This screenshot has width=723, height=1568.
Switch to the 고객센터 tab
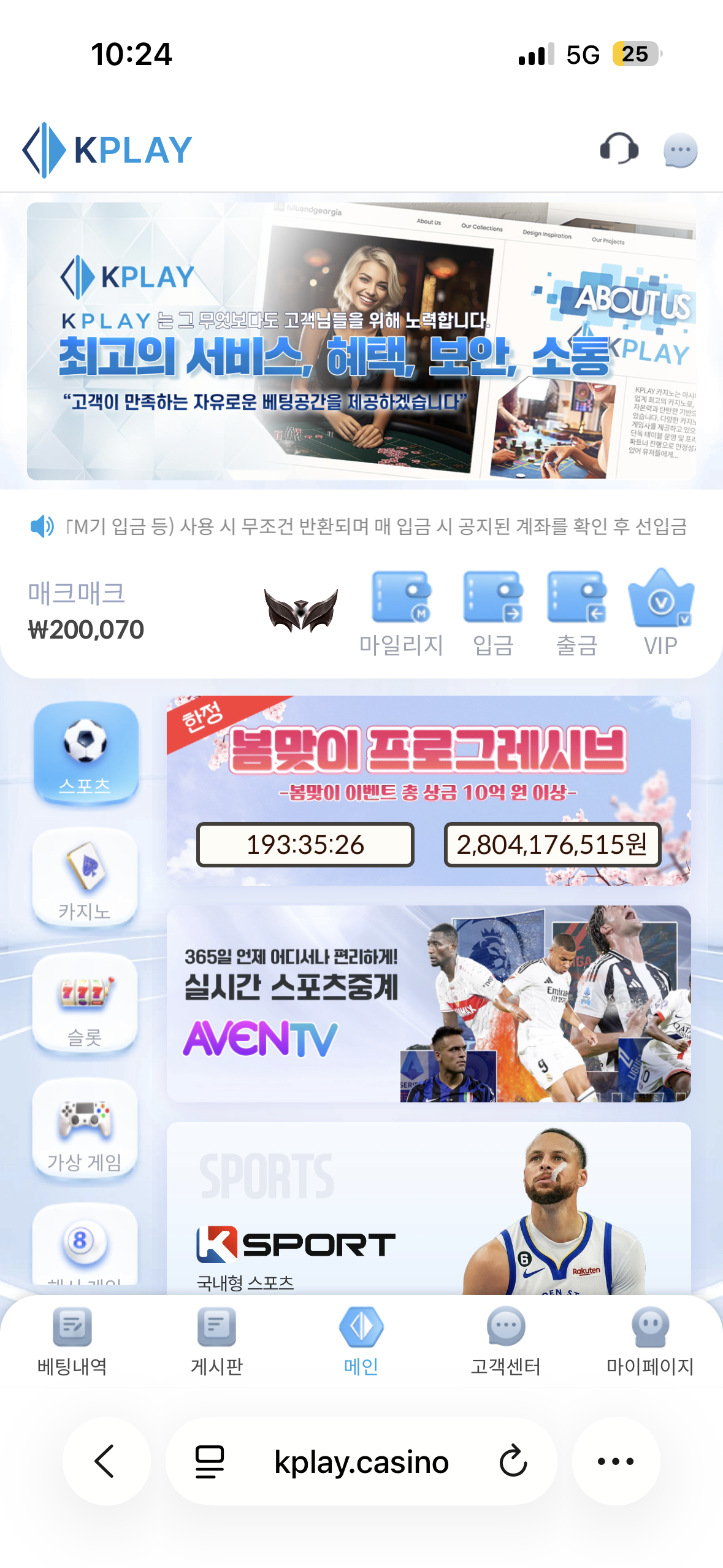coord(505,1341)
